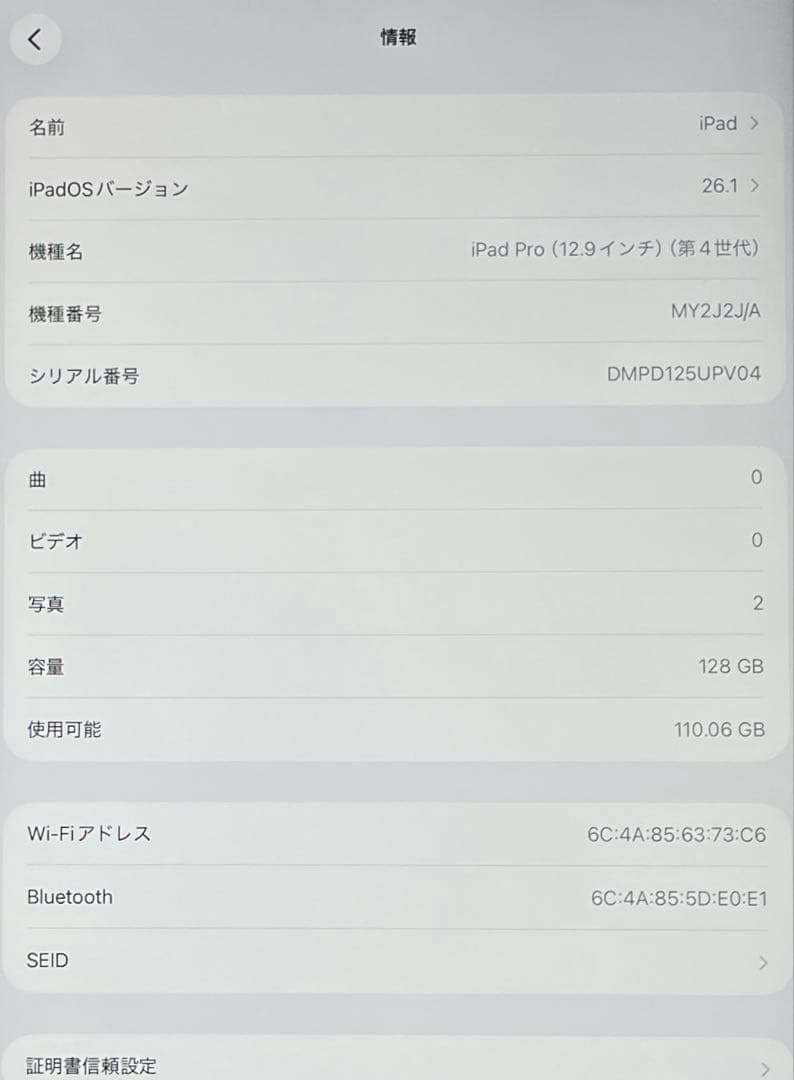Tap the 情報 title at top

[397, 37]
